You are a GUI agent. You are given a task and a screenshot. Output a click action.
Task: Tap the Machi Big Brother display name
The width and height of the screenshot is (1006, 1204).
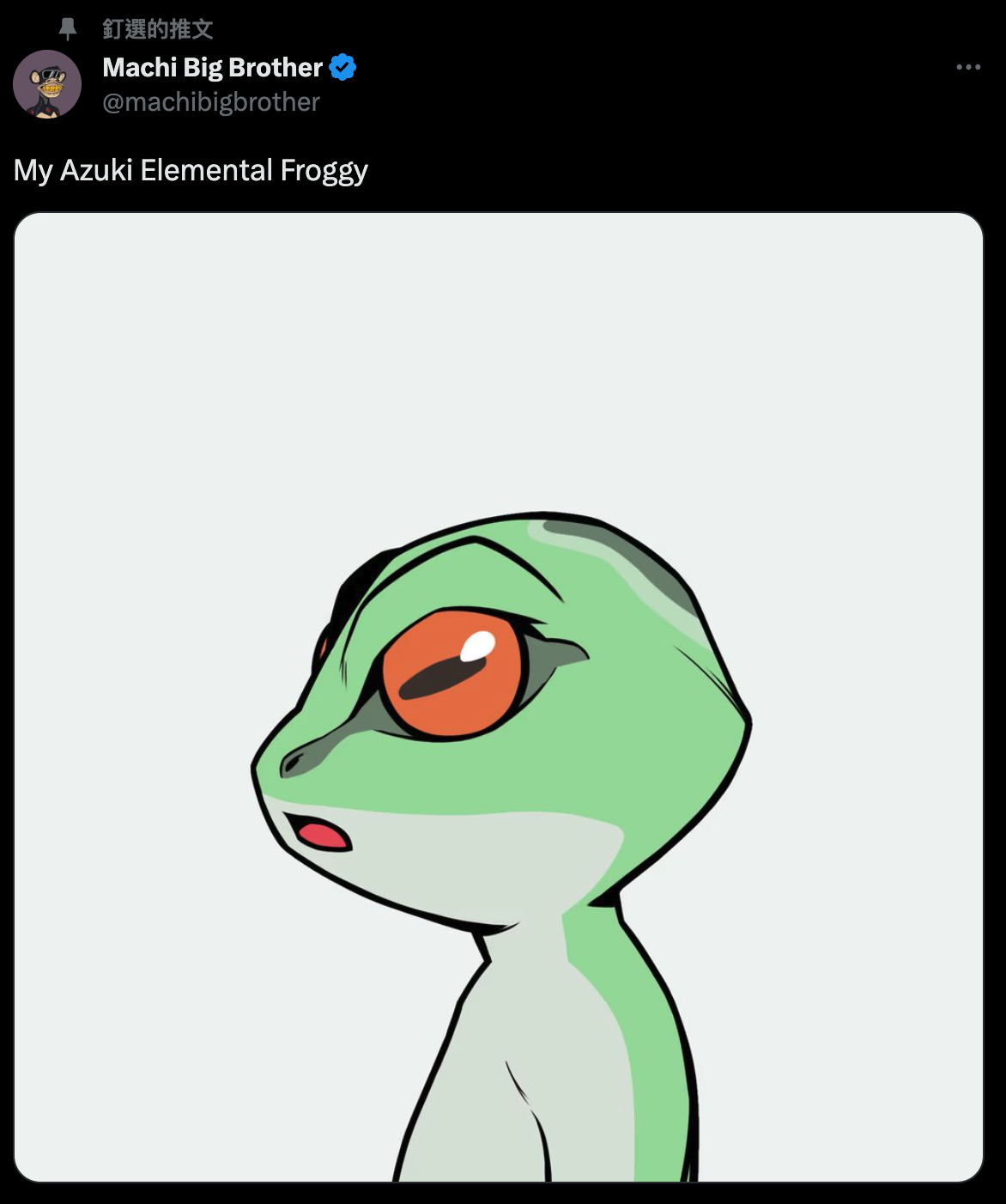coord(212,67)
